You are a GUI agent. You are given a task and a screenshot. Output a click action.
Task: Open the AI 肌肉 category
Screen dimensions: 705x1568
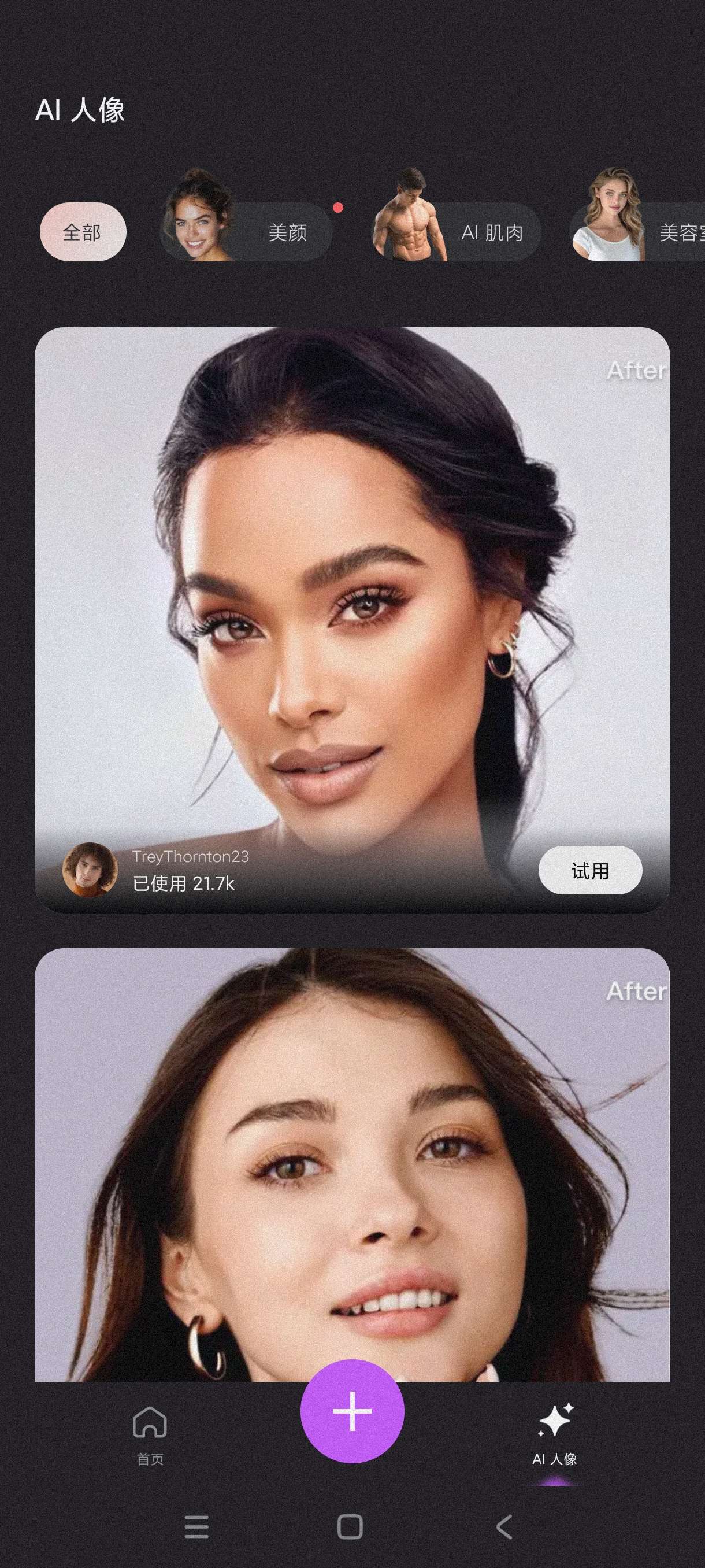(x=457, y=232)
